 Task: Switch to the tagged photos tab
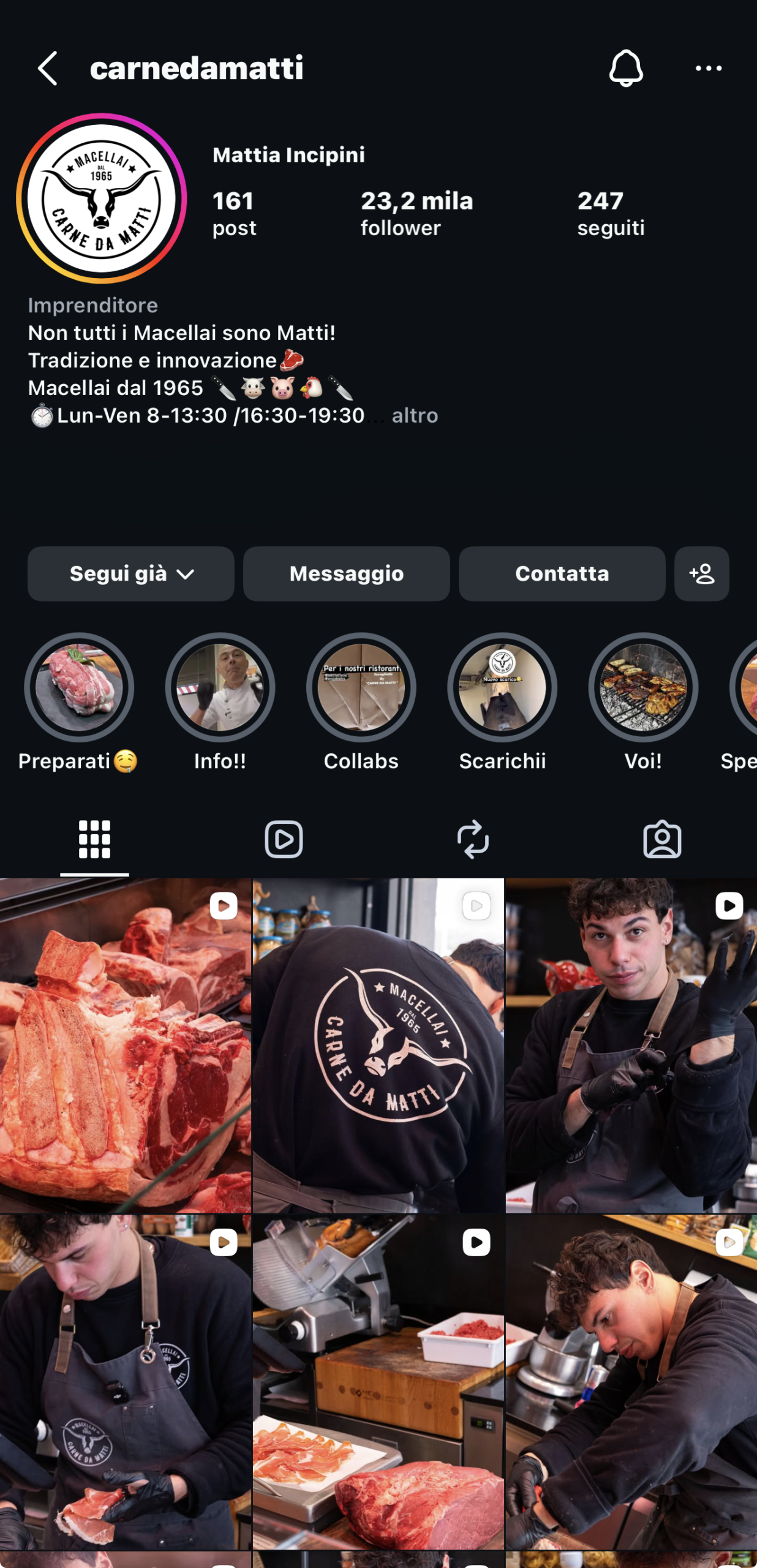662,839
